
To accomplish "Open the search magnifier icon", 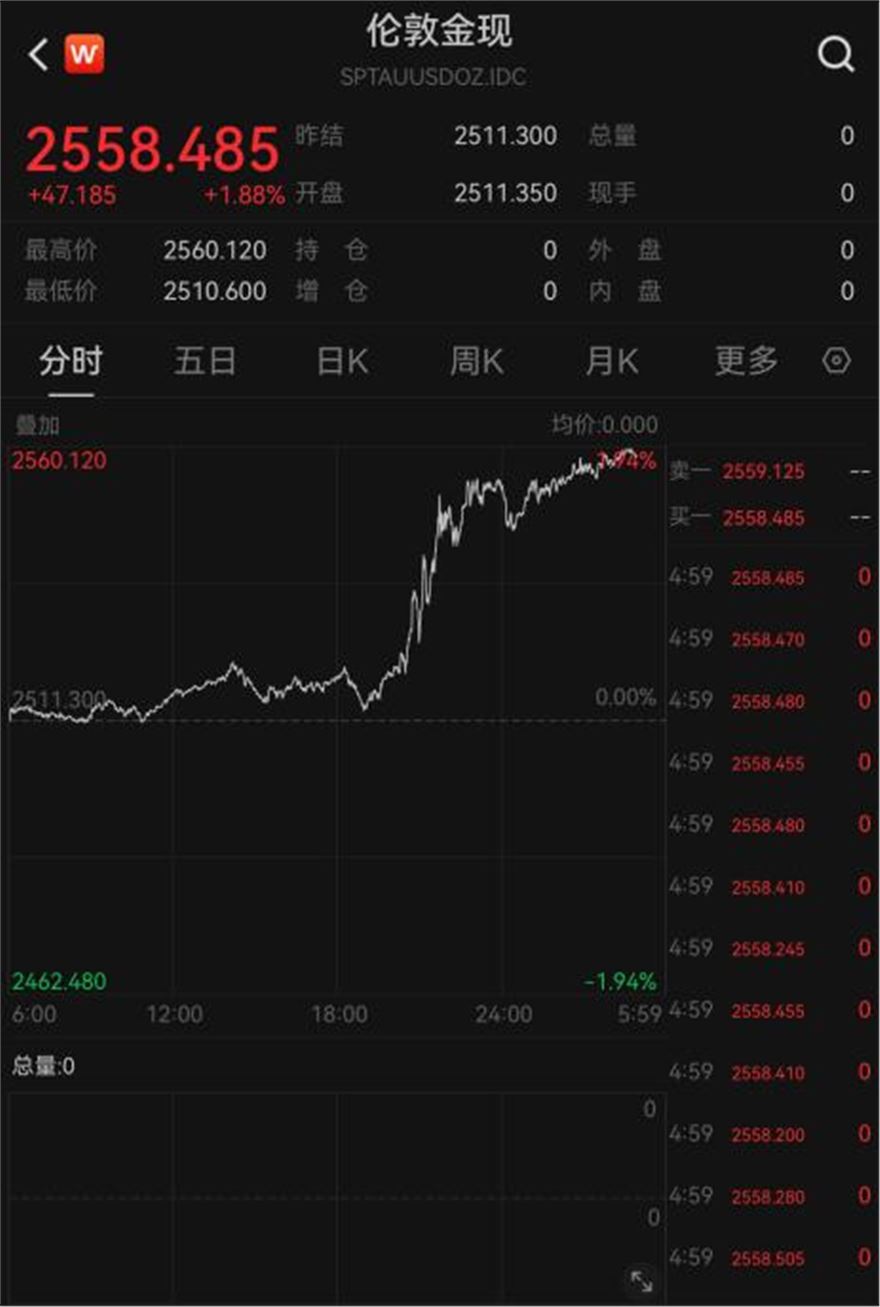I will pyautogui.click(x=835, y=54).
